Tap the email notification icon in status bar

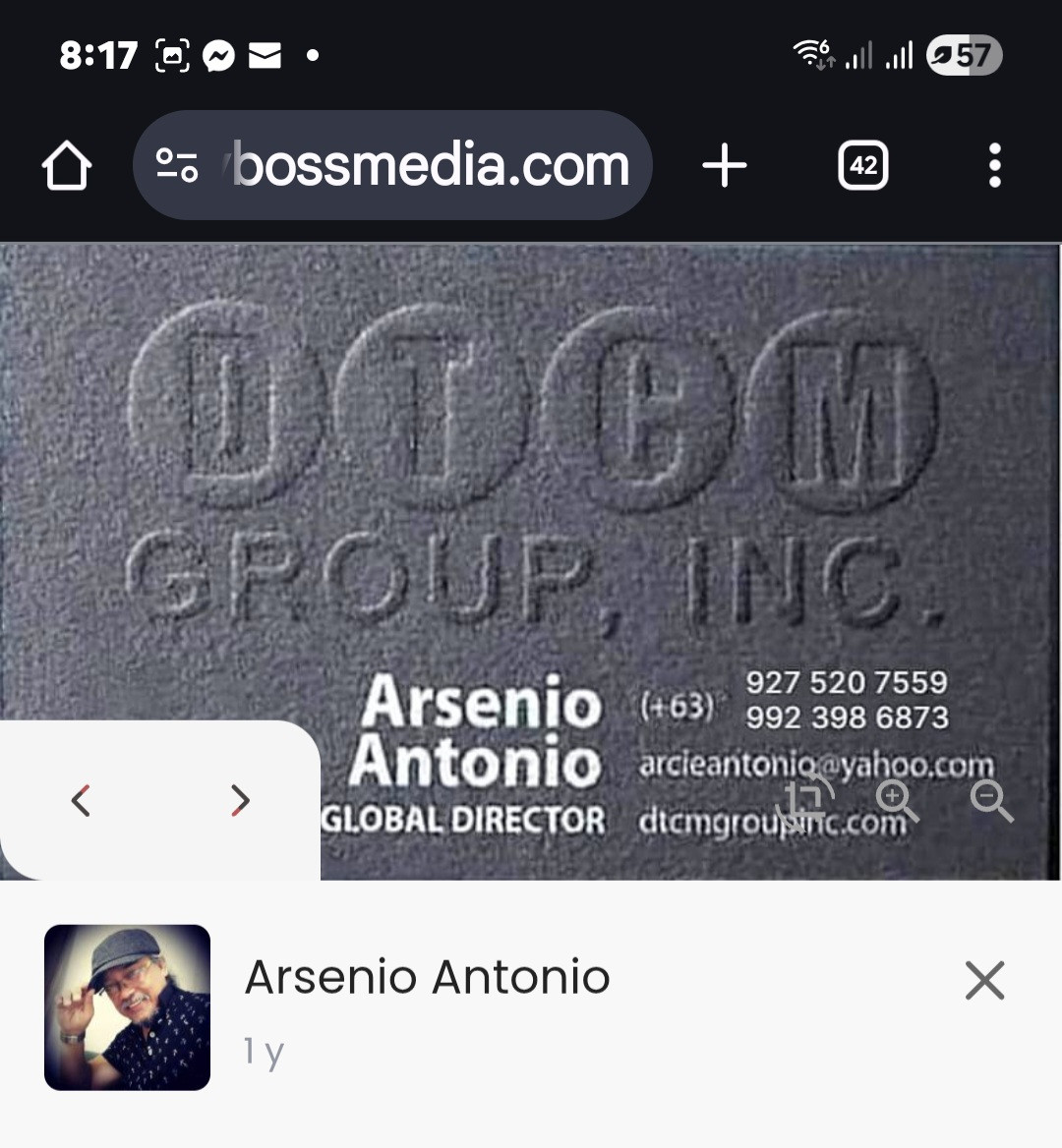265,56
